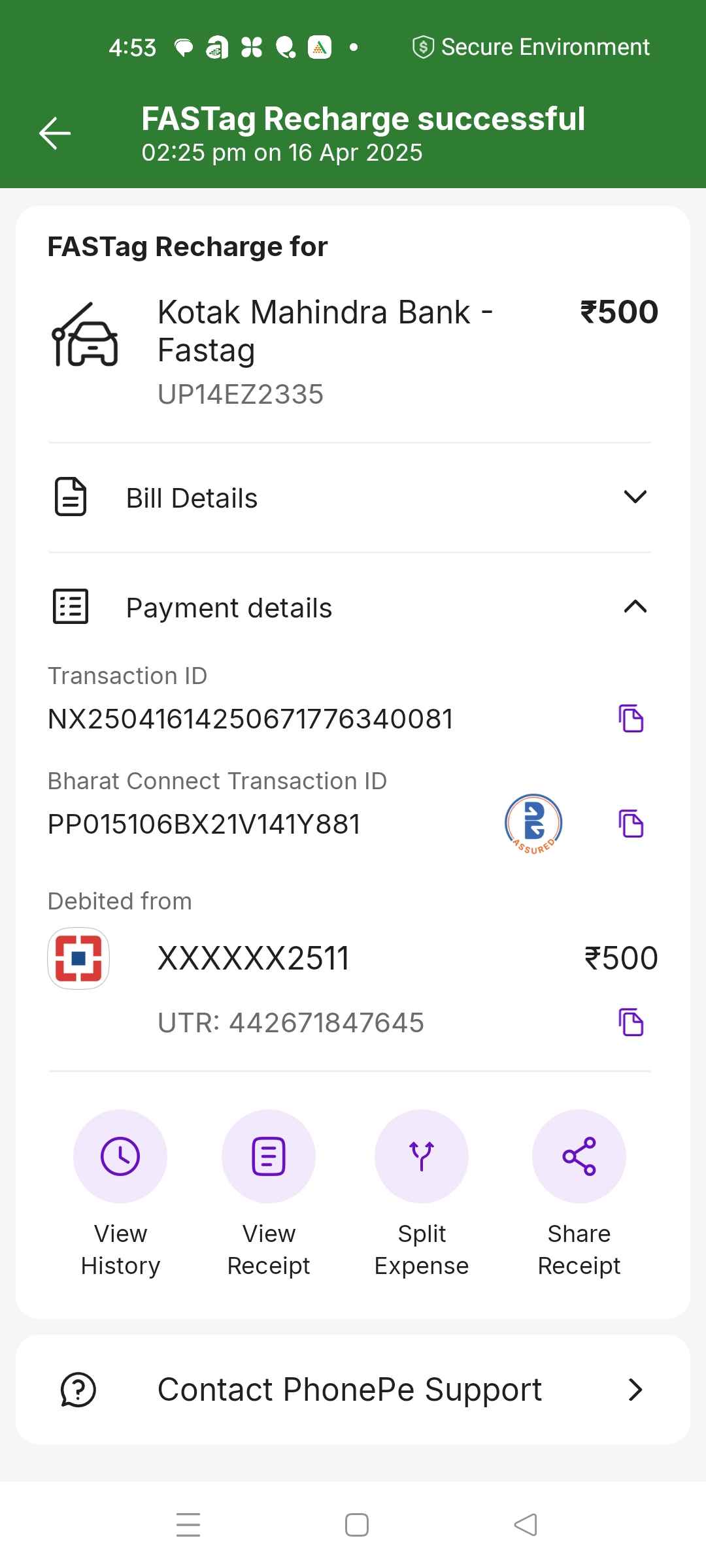This screenshot has height=1568, width=706.
Task: Share Receipt of this recharge
Action: (x=579, y=1193)
